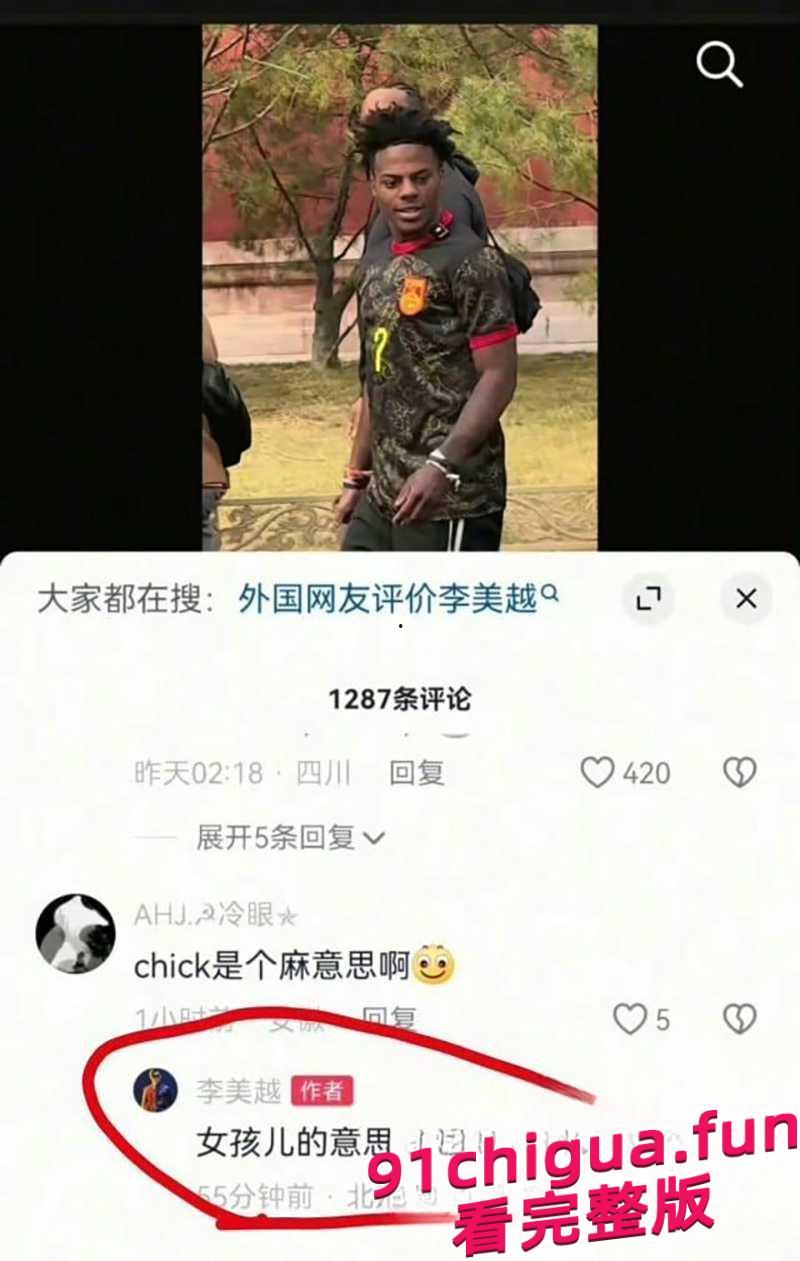Close the comments panel with the X
This screenshot has width=800, height=1261.
pyautogui.click(x=744, y=596)
